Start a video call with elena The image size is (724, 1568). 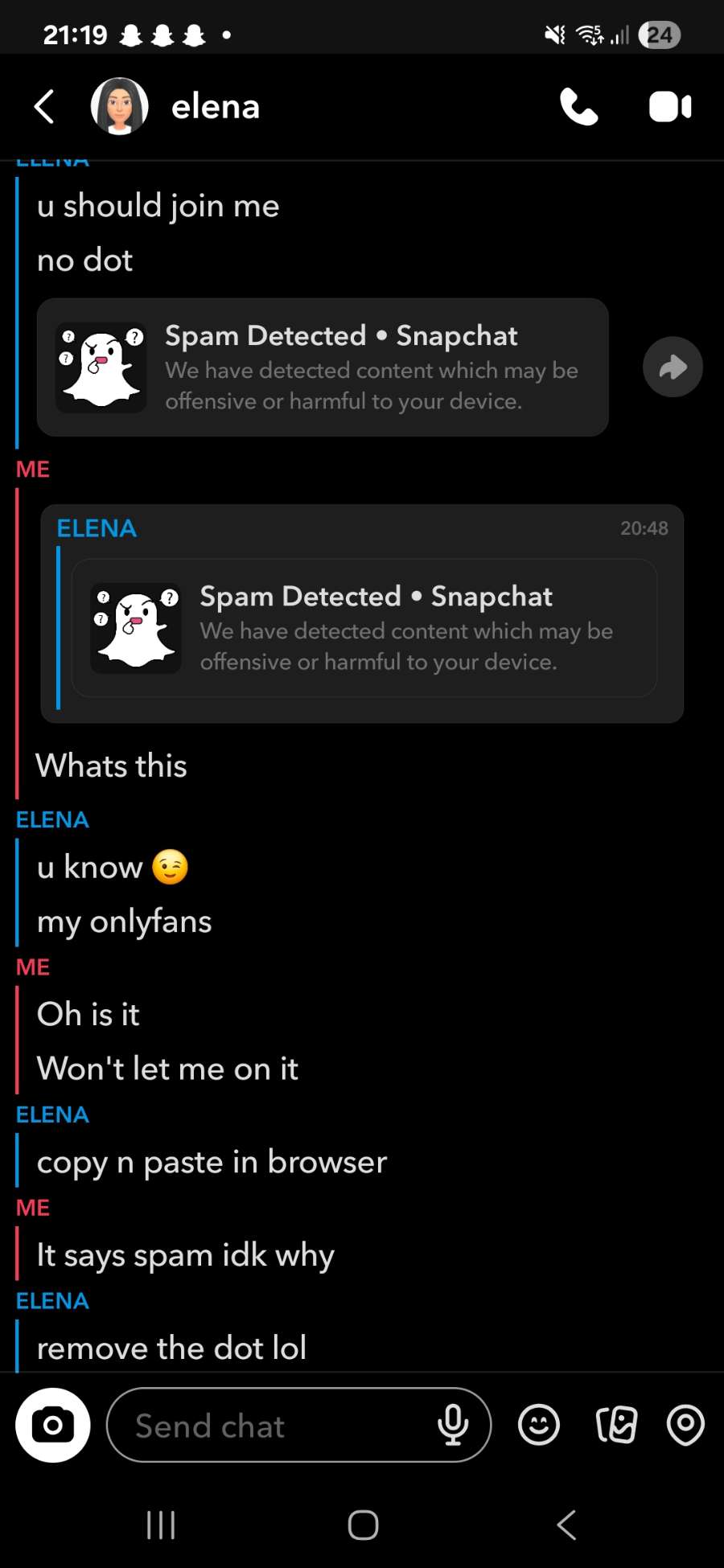669,107
